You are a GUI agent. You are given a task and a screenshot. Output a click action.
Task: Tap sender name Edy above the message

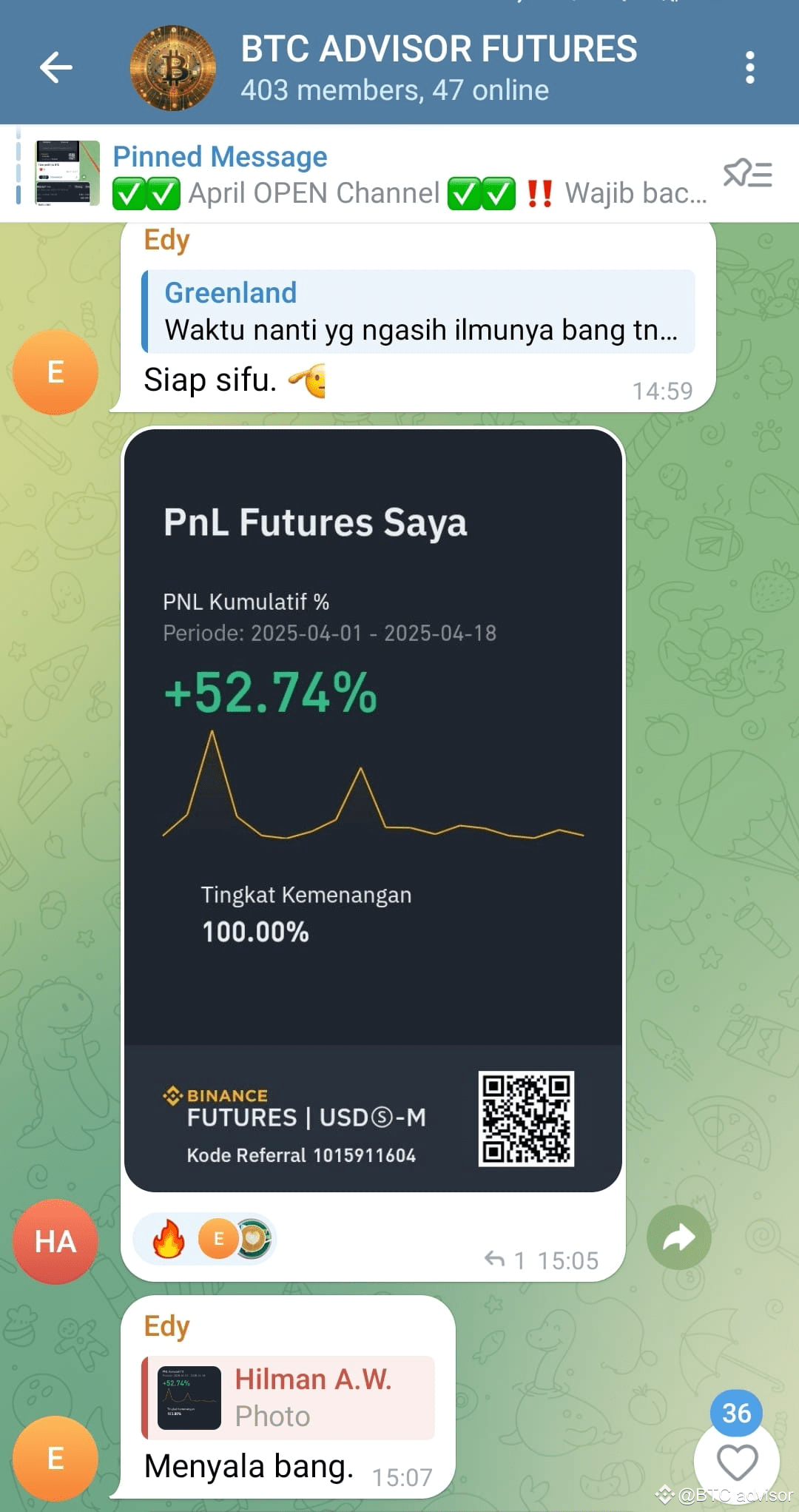[166, 1325]
